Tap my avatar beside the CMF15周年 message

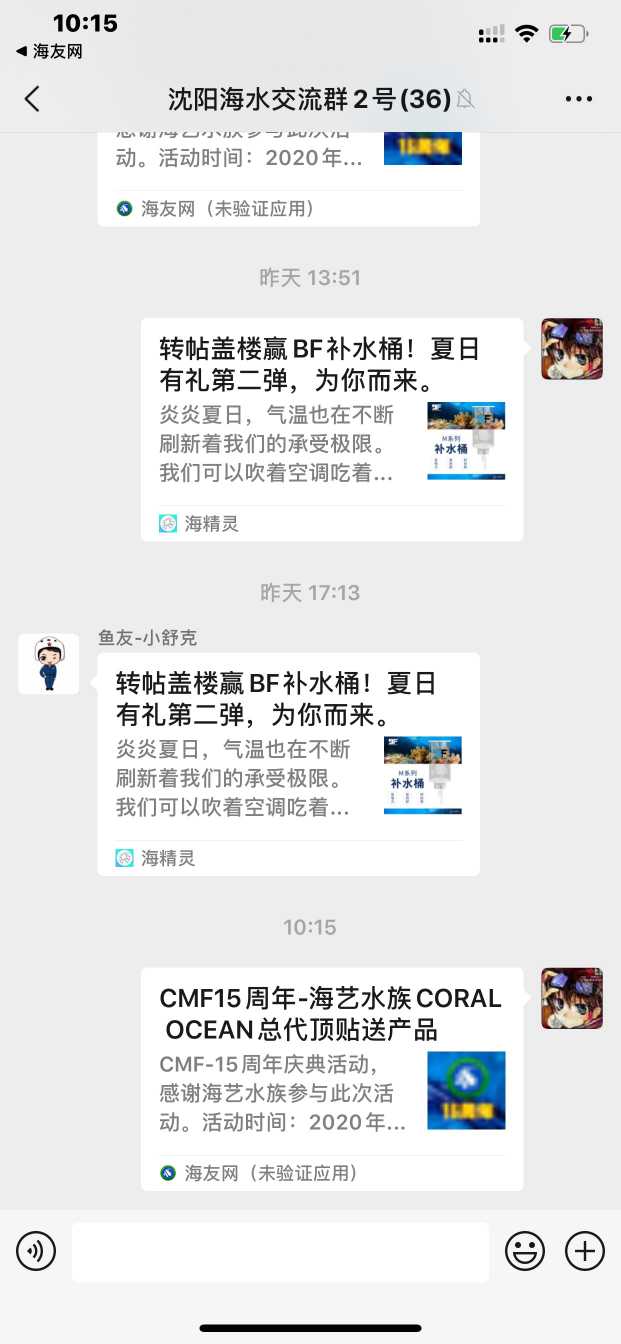point(572,998)
